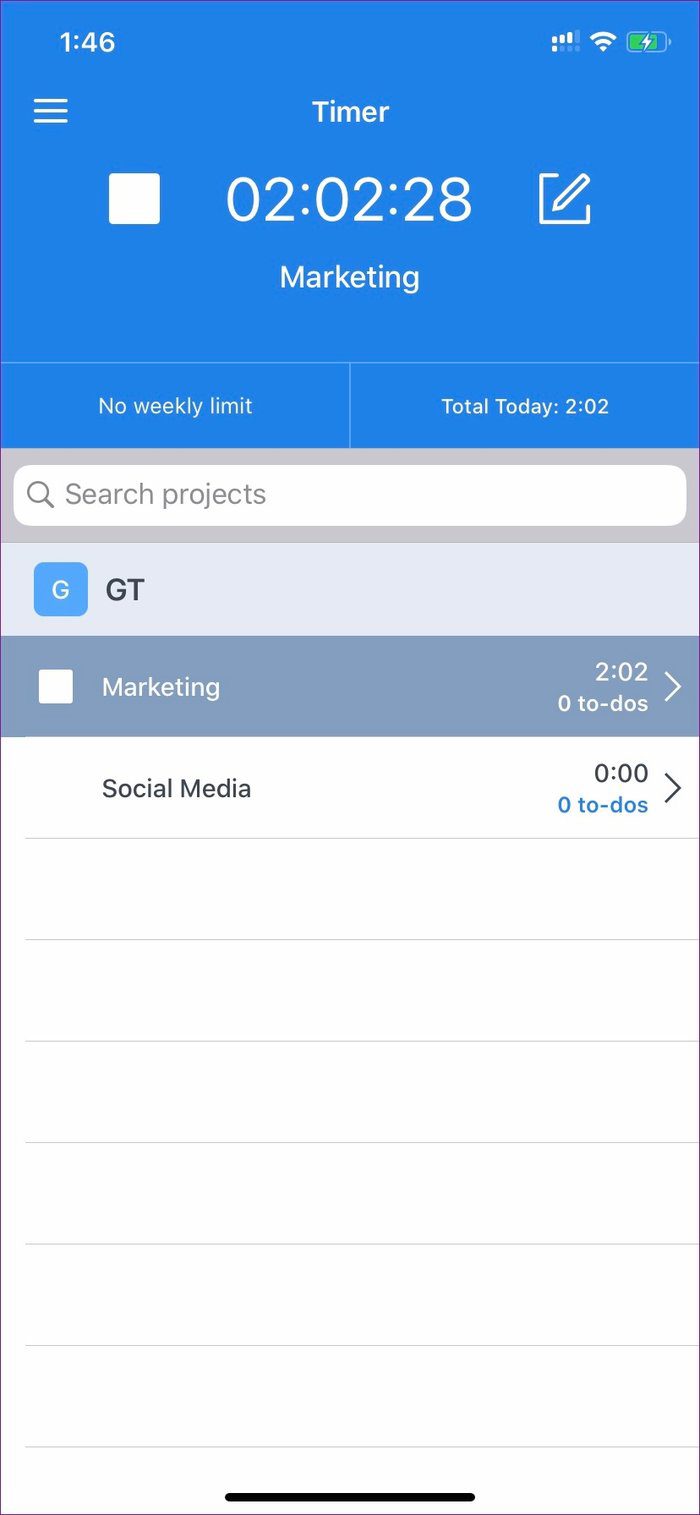The image size is (700, 1515).
Task: Open the Marketing project details chevron
Action: pyautogui.click(x=673, y=687)
